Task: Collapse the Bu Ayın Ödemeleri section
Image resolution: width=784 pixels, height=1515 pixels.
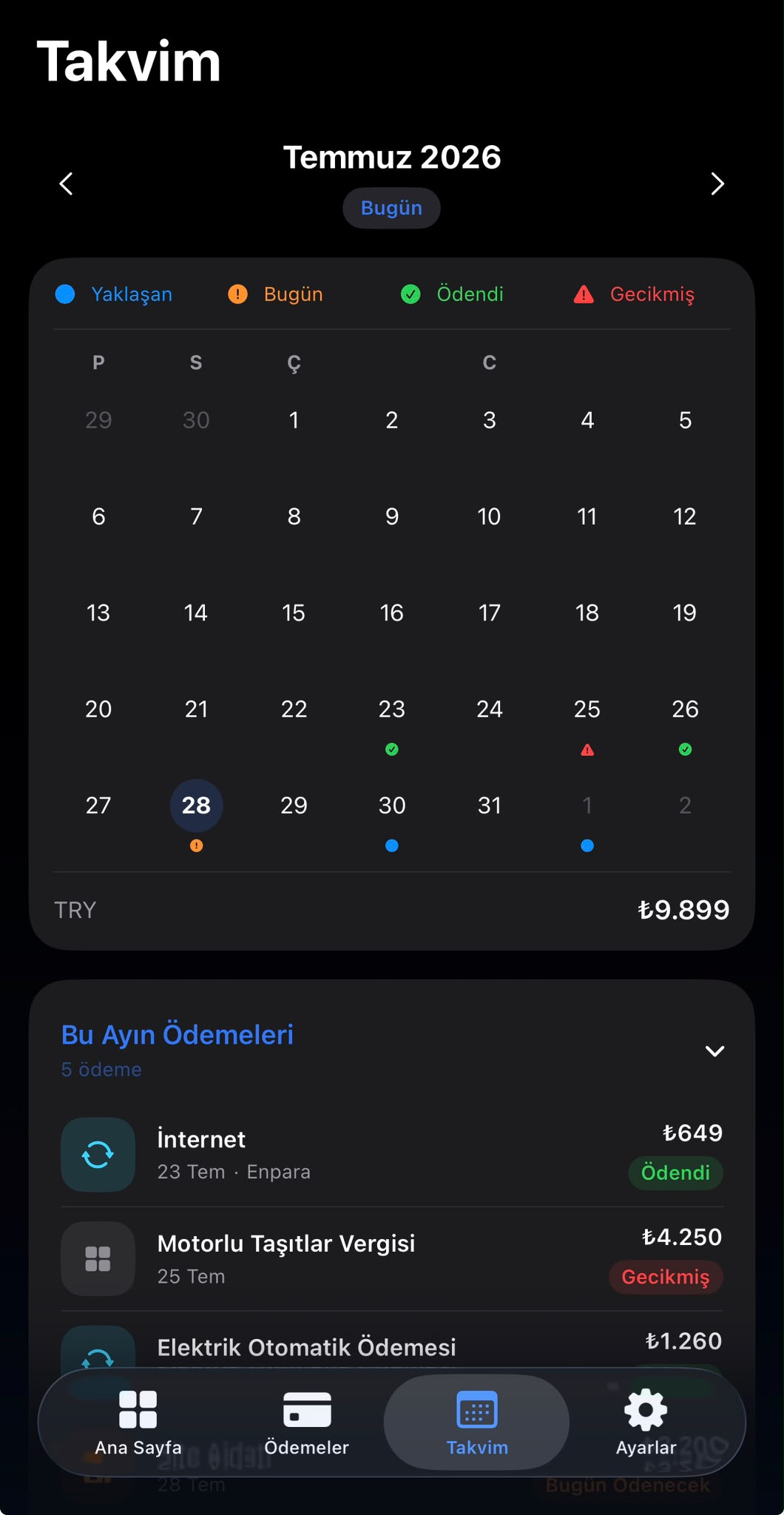Action: click(714, 1051)
